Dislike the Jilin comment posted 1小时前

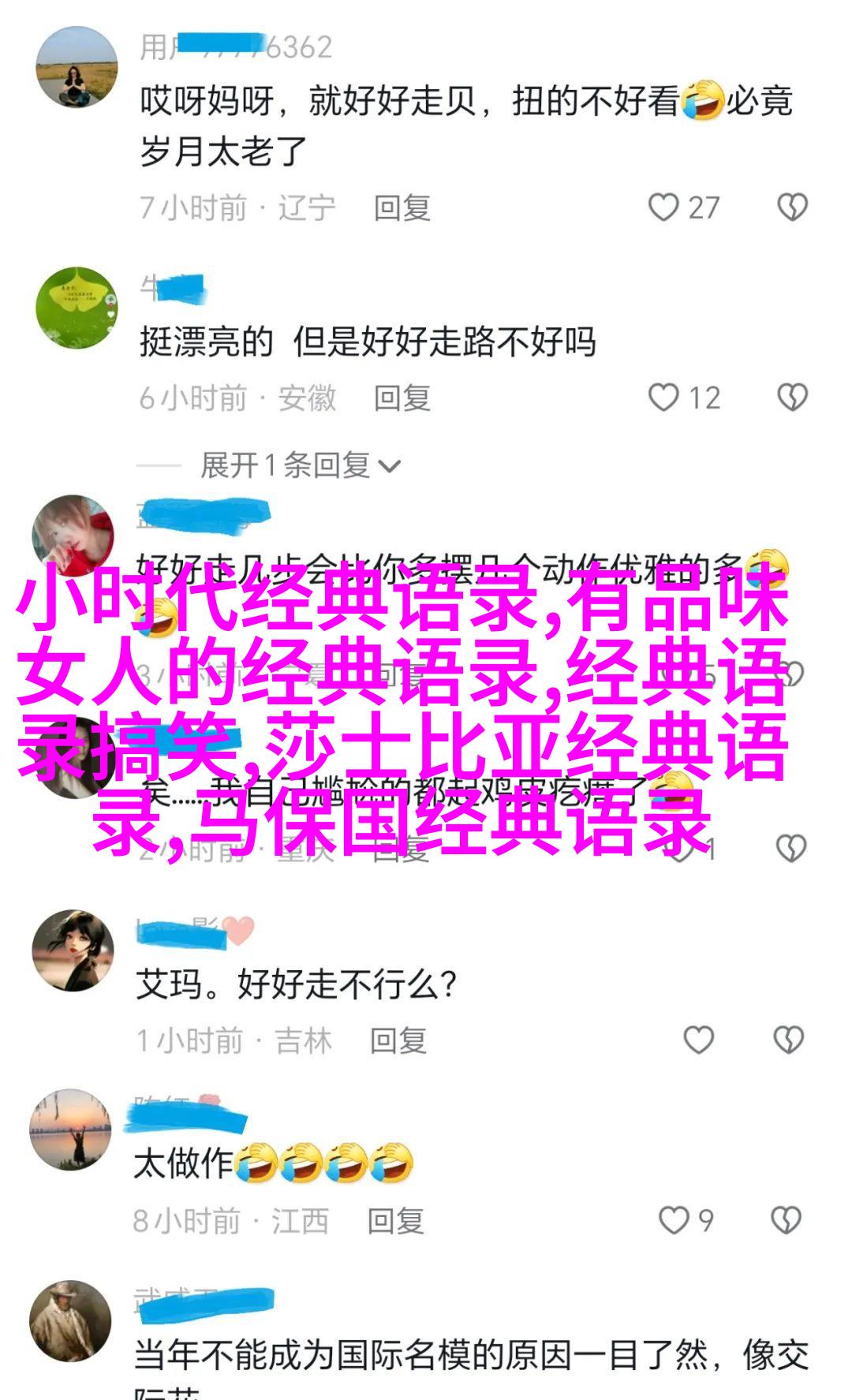click(788, 1040)
